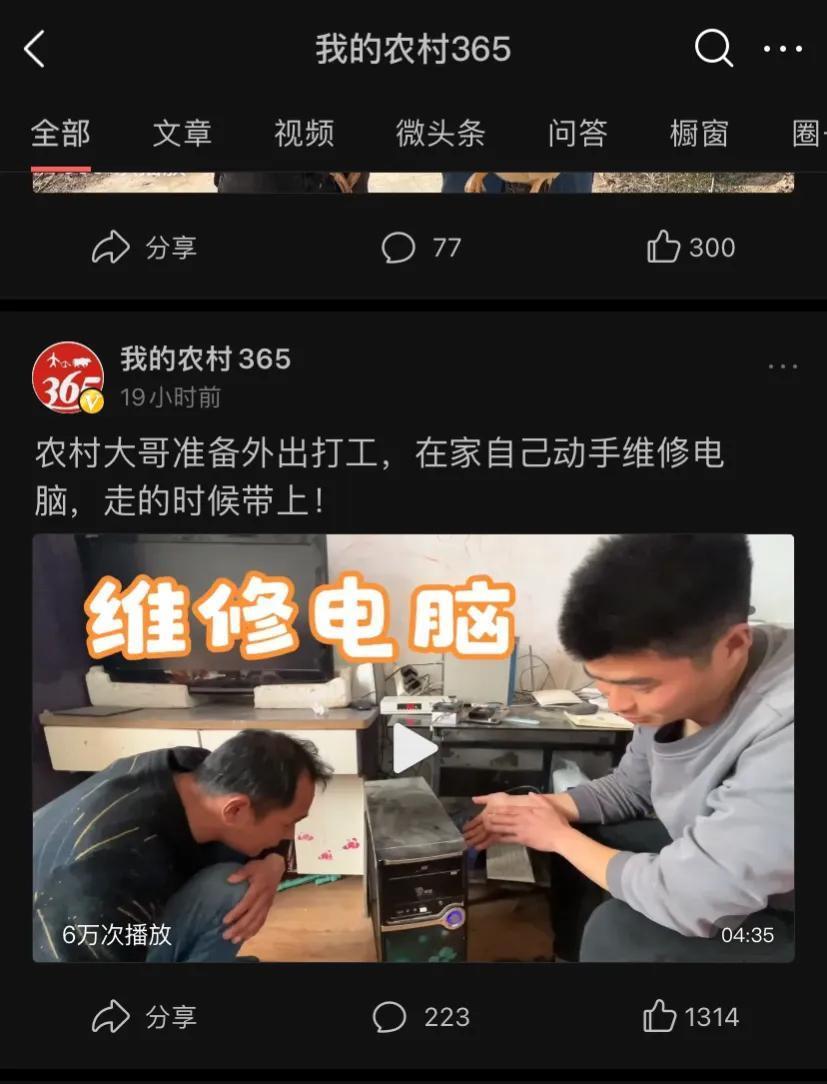Go back using the top-left arrow

tap(35, 49)
